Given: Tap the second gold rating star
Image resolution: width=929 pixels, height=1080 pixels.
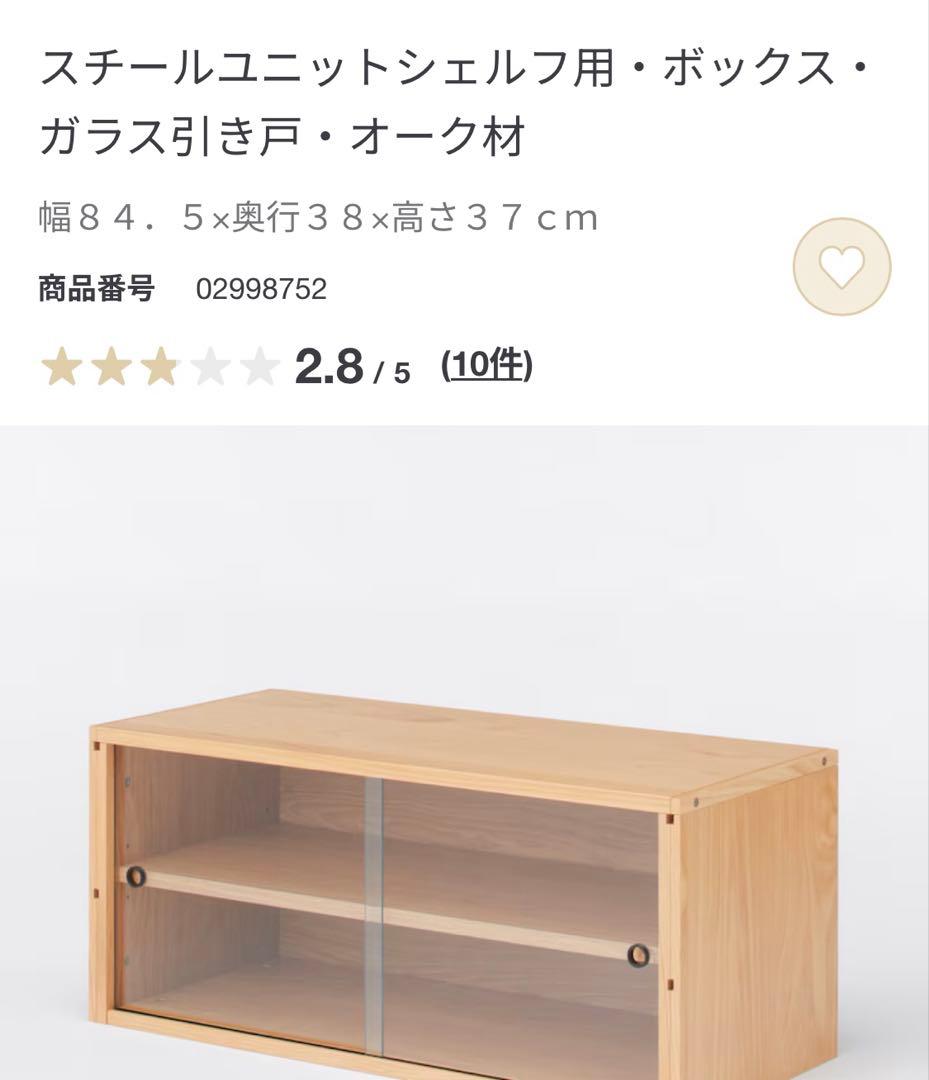Looking at the screenshot, I should [x=110, y=366].
